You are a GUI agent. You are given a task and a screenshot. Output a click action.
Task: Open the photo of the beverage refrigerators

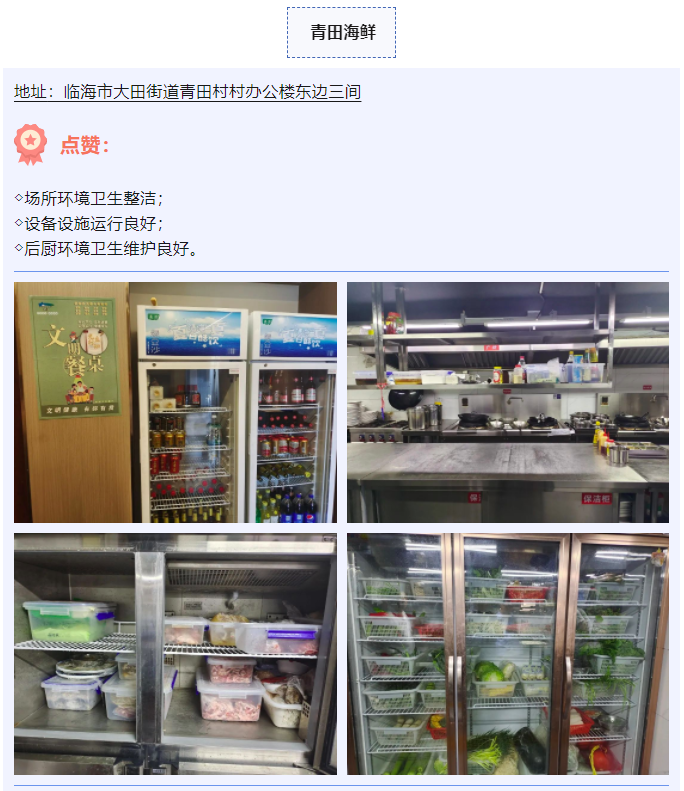tap(175, 402)
